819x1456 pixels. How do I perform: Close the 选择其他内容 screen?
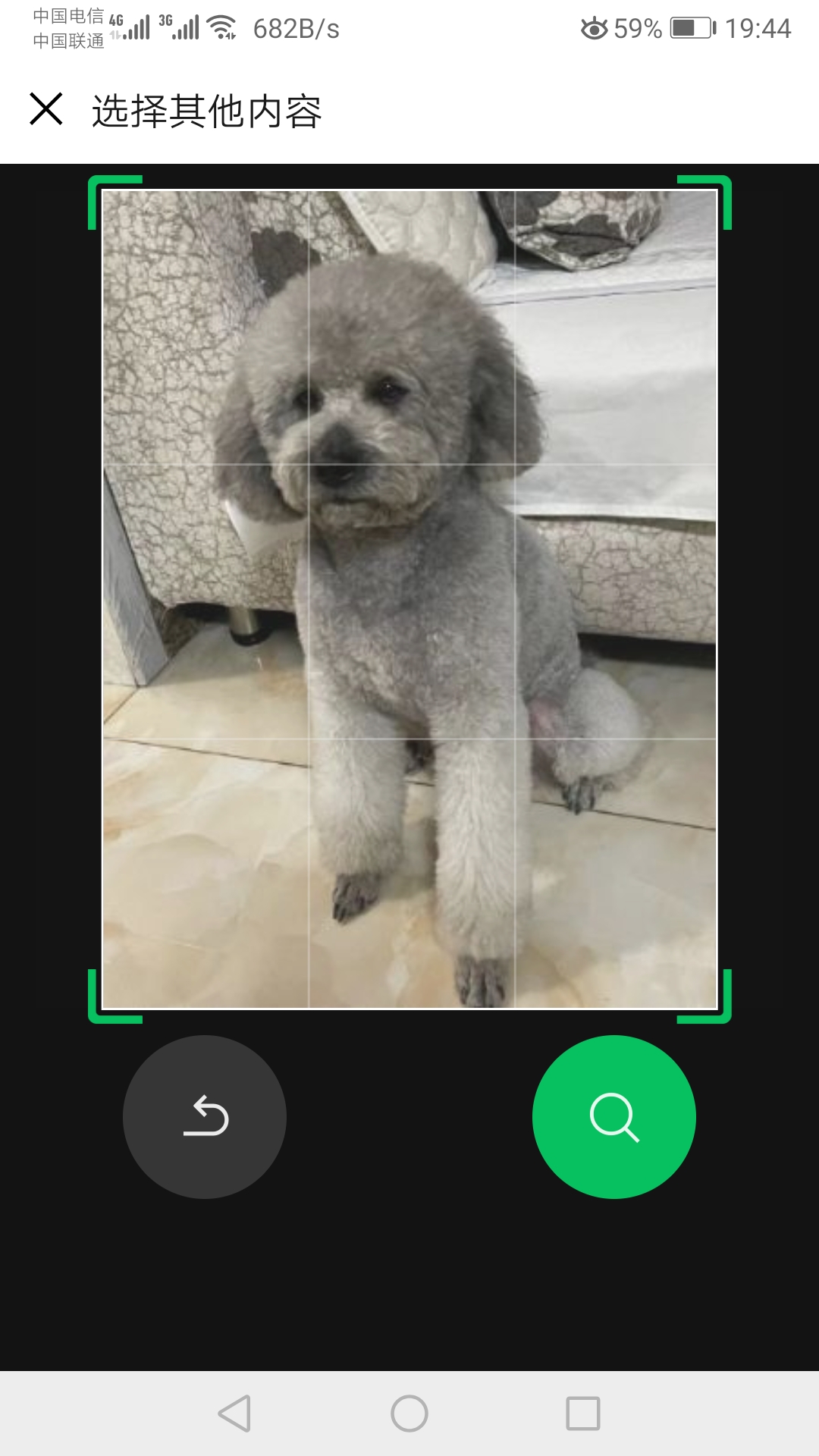tap(45, 109)
